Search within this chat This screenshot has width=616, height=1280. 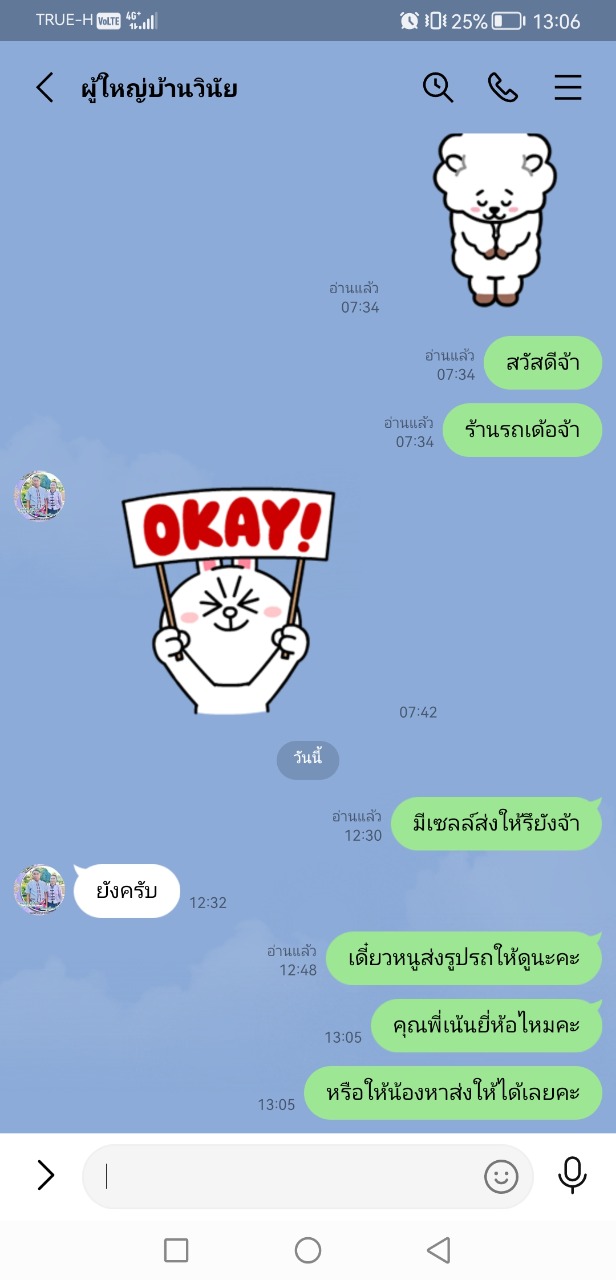(x=438, y=88)
